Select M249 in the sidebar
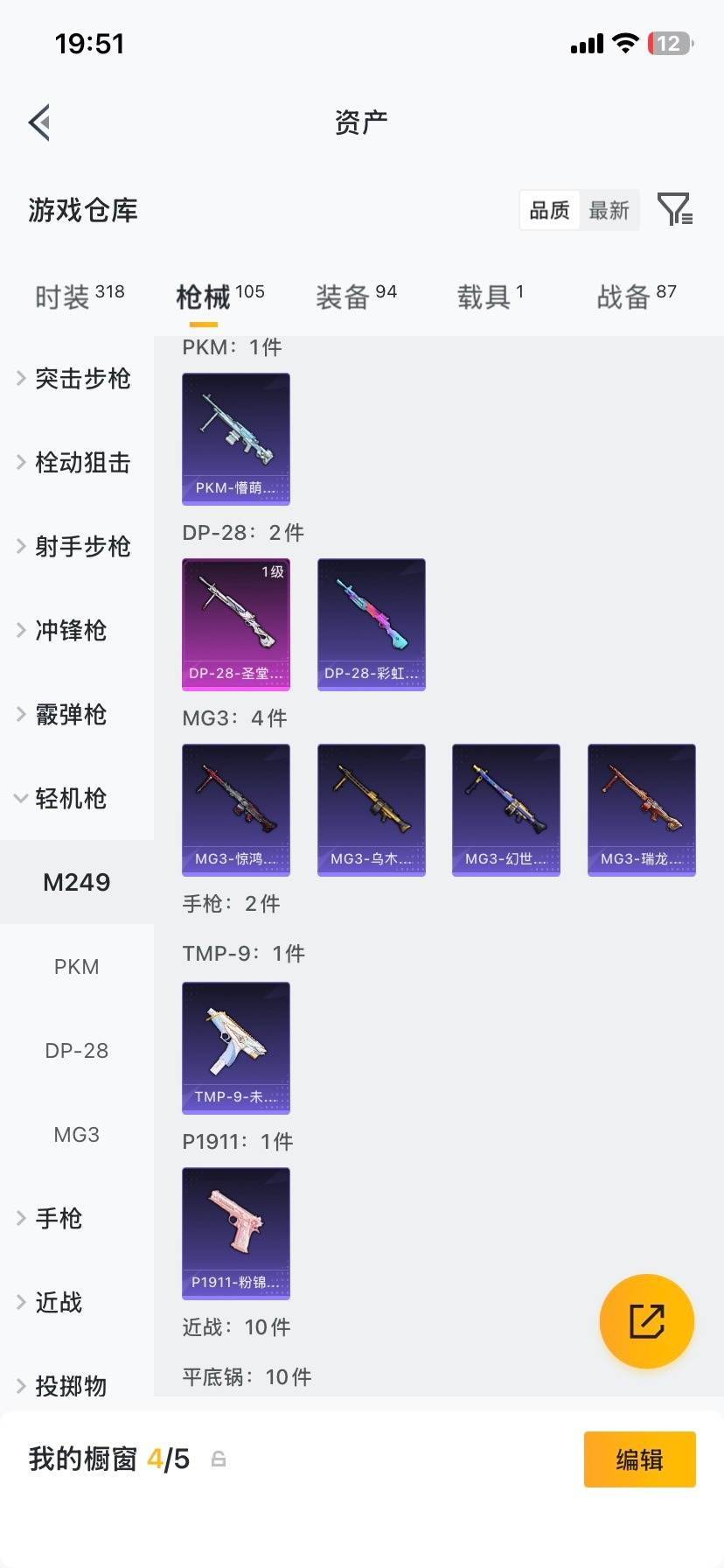Image resolution: width=724 pixels, height=1568 pixels. tap(77, 882)
